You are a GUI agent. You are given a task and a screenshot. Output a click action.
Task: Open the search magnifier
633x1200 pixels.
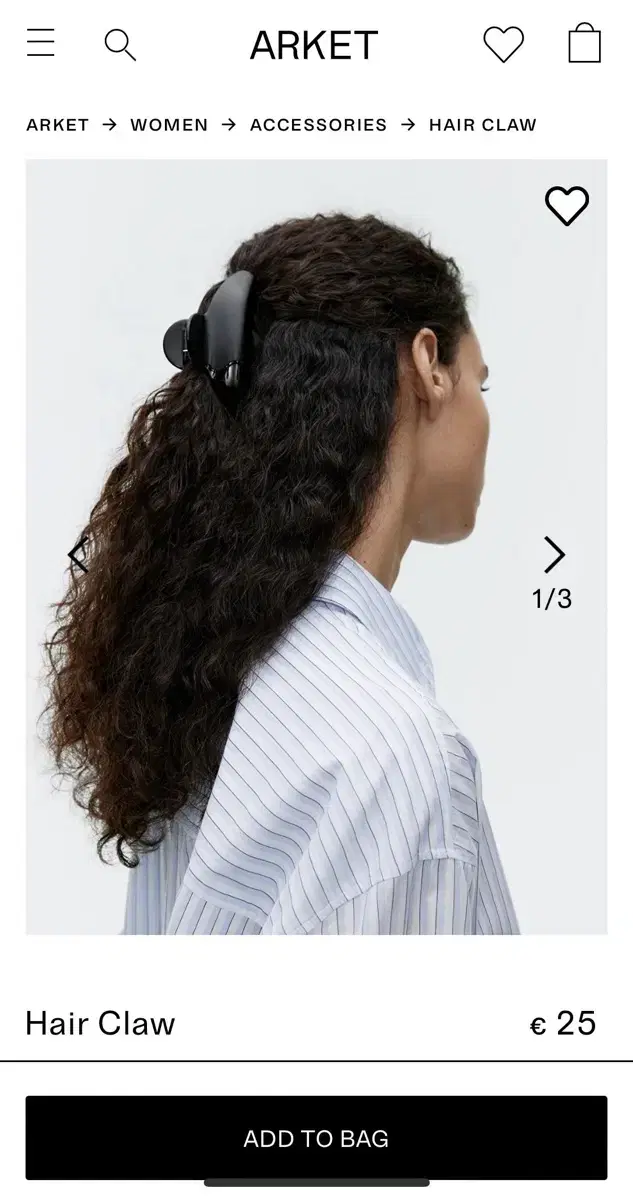120,45
